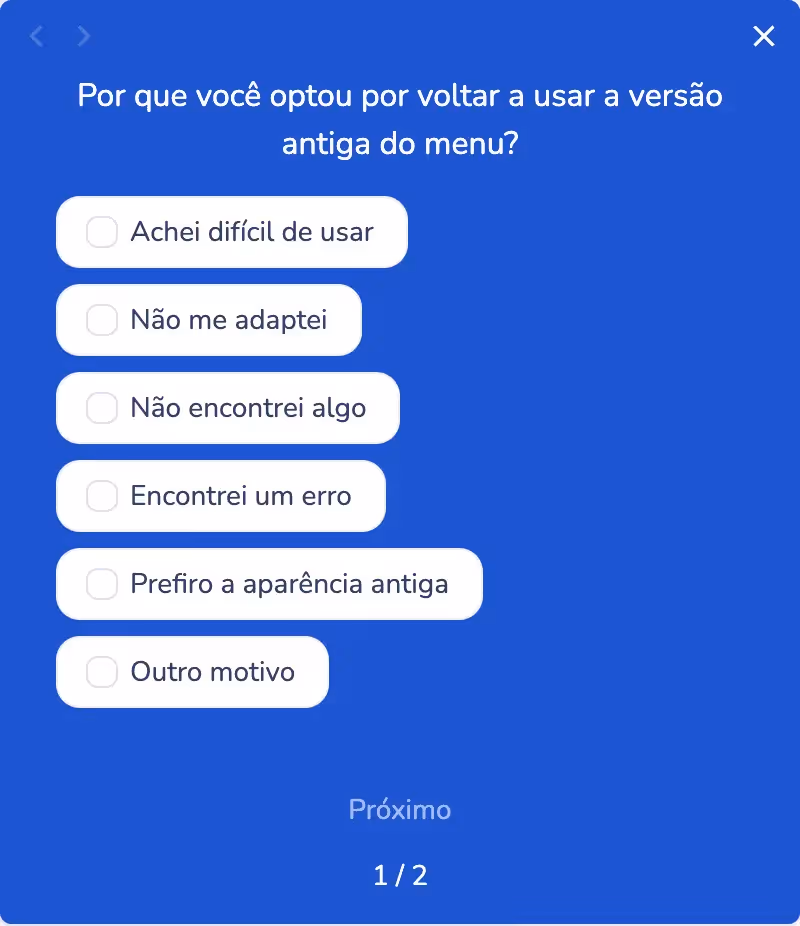The image size is (800, 926).
Task: Select the "Prefiro a aparência antiga" option
Action: point(269,584)
